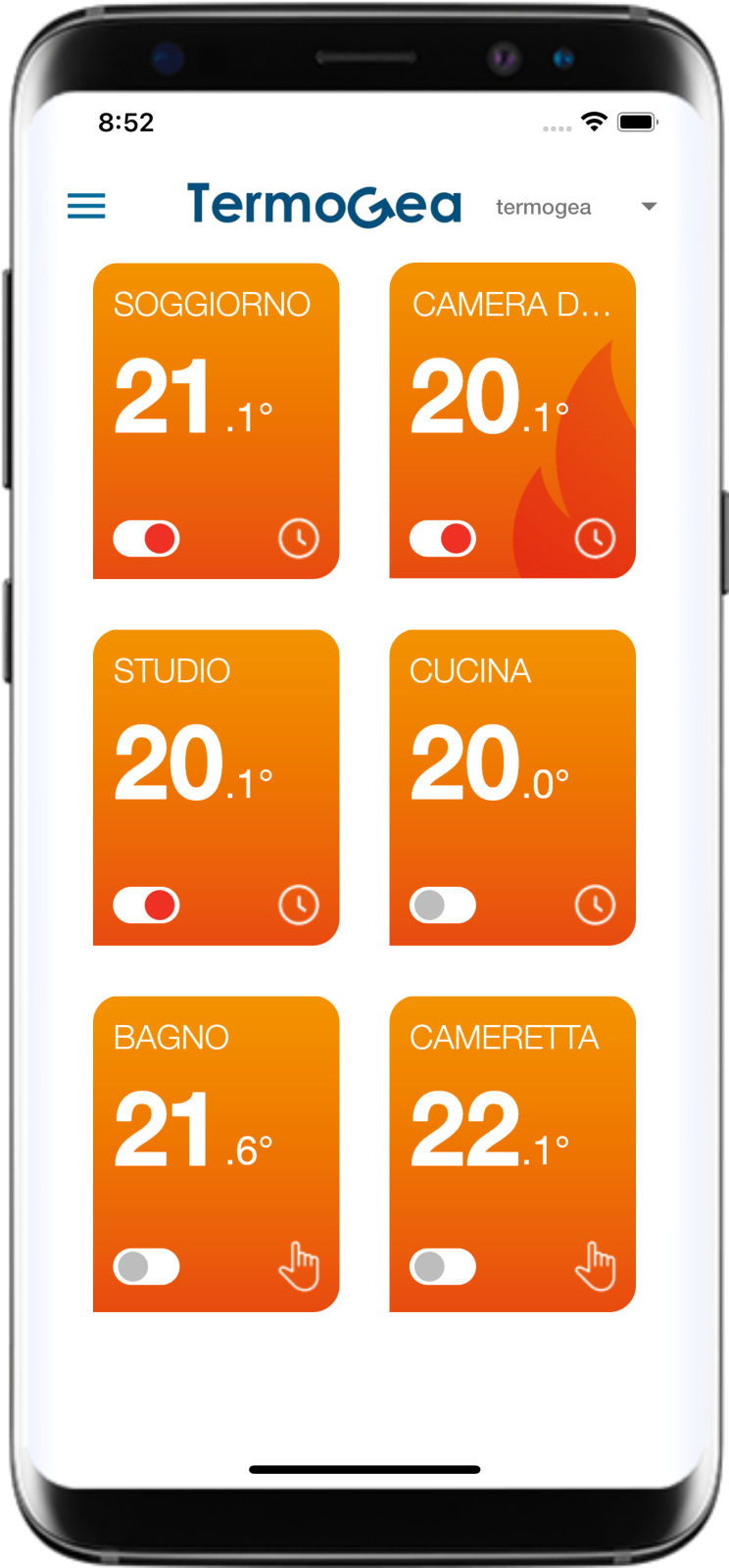Turn on the Cameretta switch
The width and height of the screenshot is (729, 1568).
coord(443,1266)
